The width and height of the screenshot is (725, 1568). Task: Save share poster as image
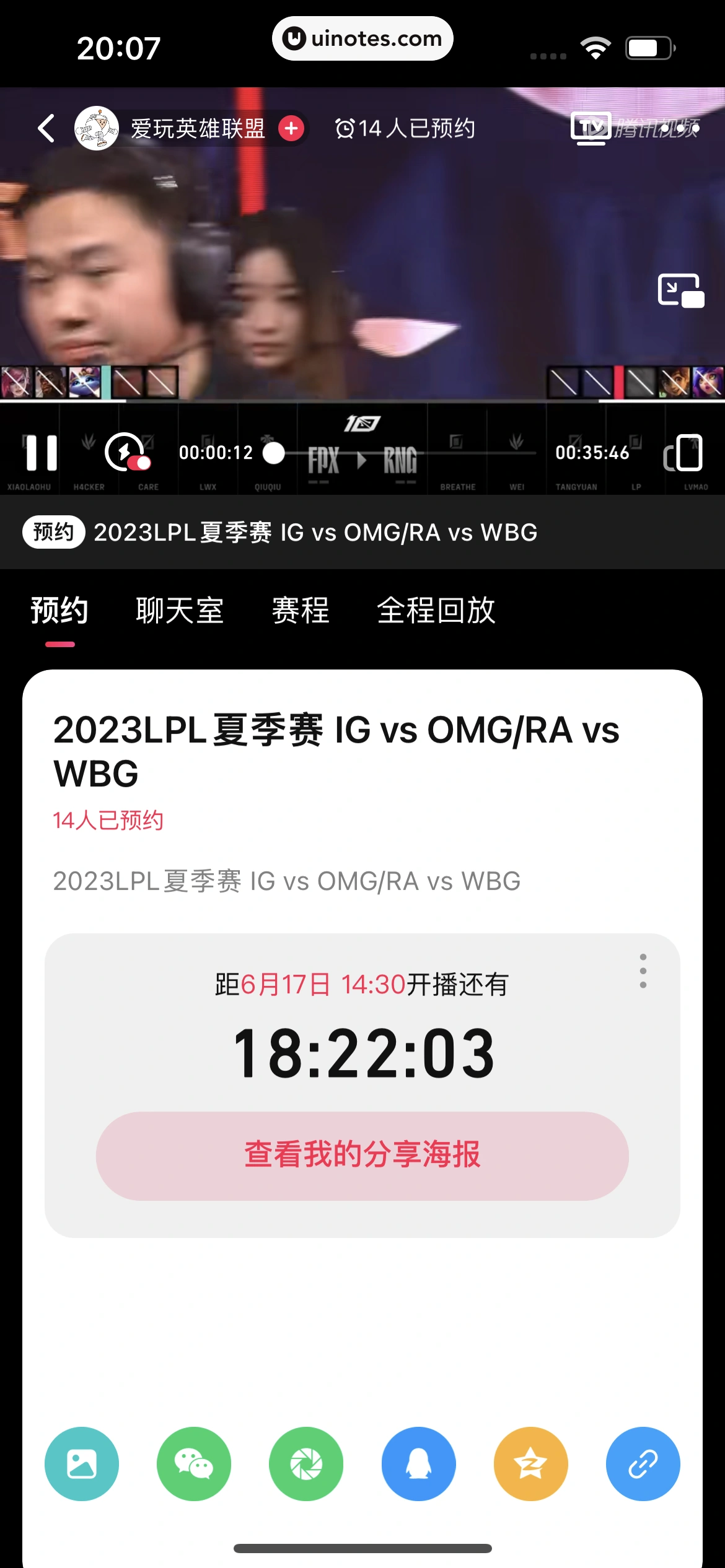tap(82, 1464)
